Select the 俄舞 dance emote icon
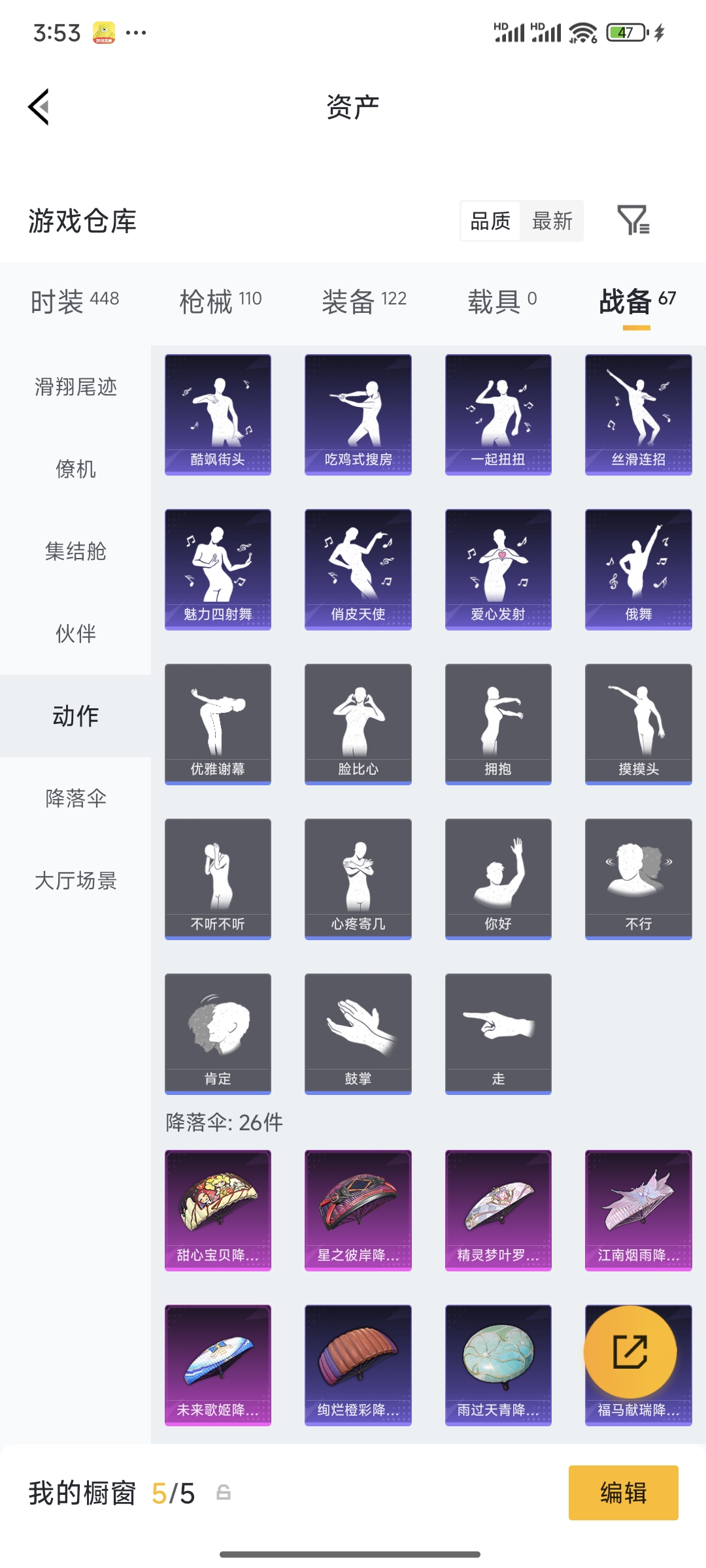Viewport: 706px width, 1568px height. (637, 567)
